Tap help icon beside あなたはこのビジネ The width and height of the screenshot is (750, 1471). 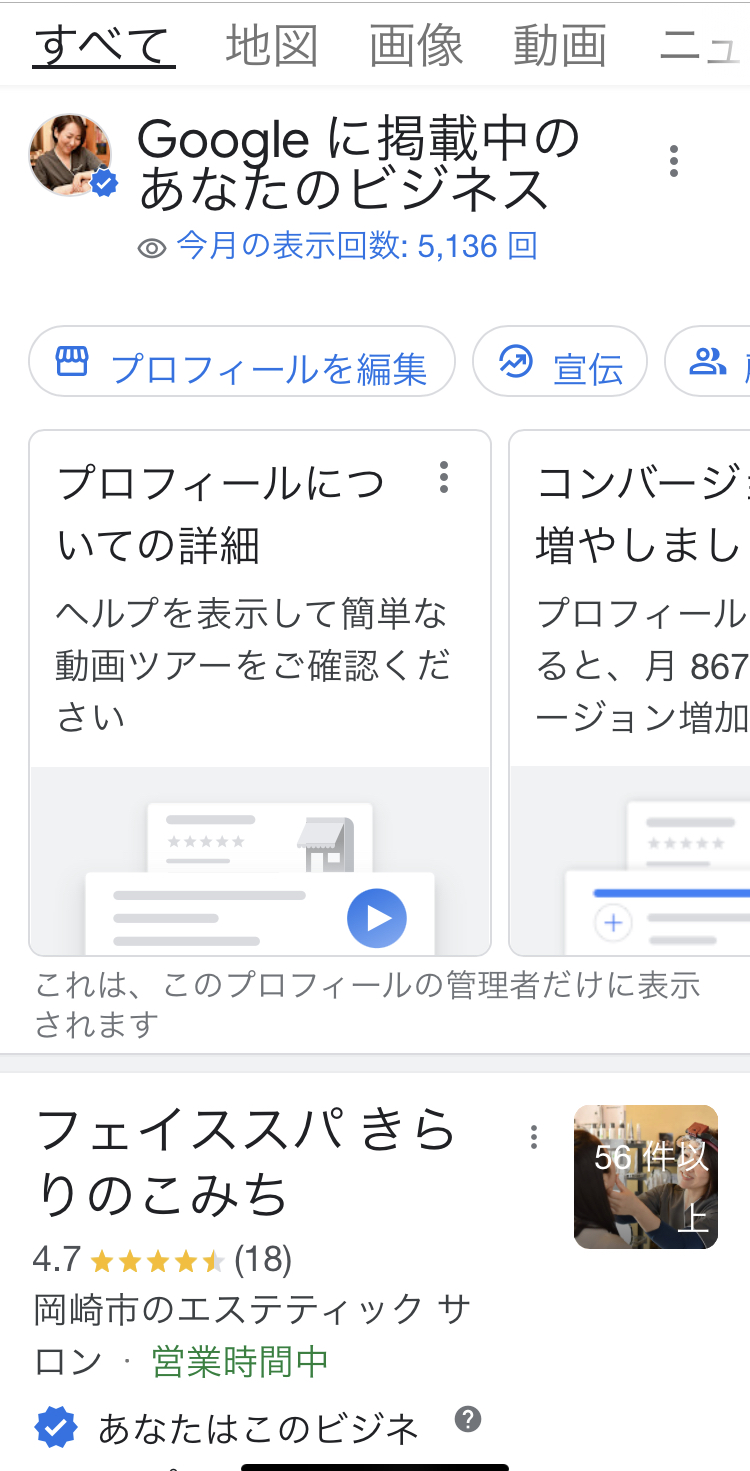coord(468,1419)
